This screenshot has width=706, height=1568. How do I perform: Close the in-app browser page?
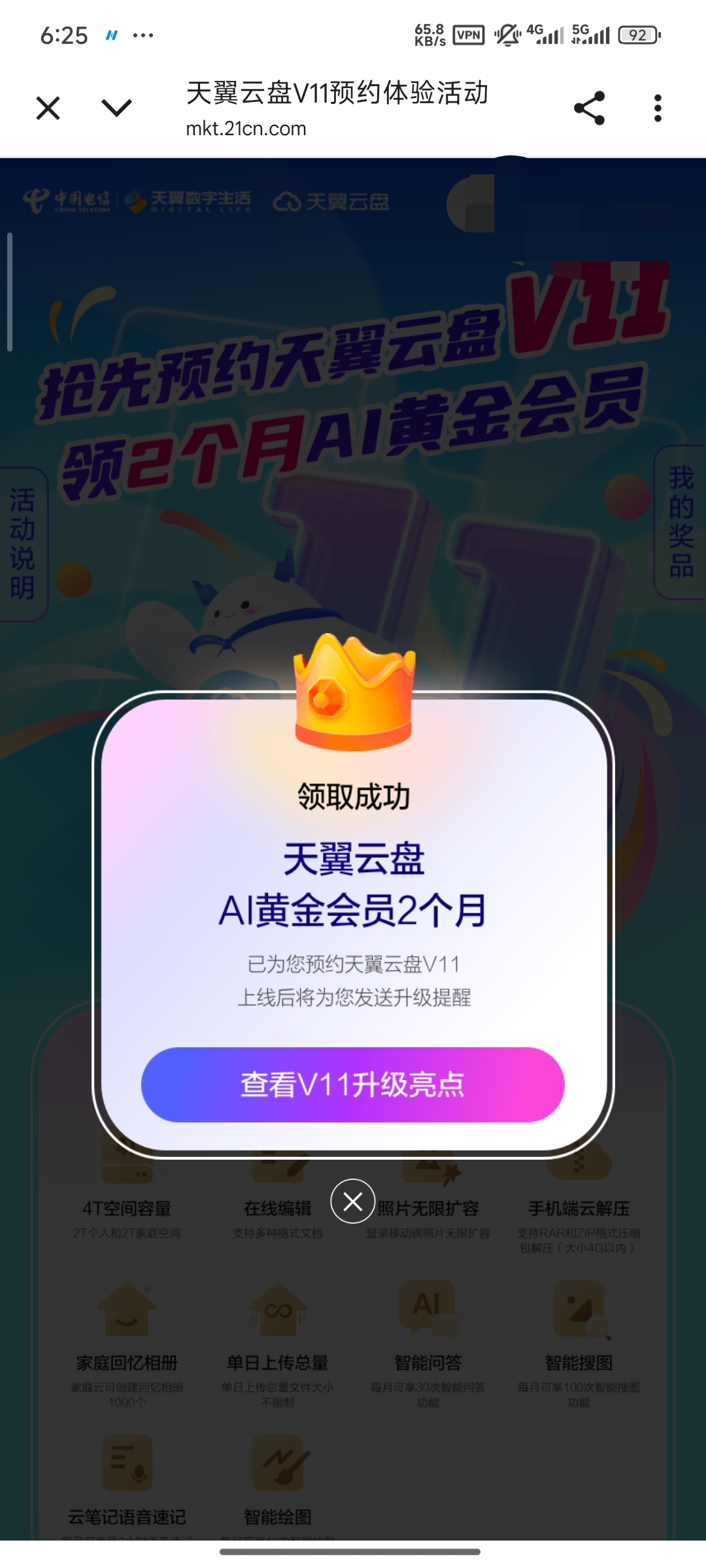(48, 108)
